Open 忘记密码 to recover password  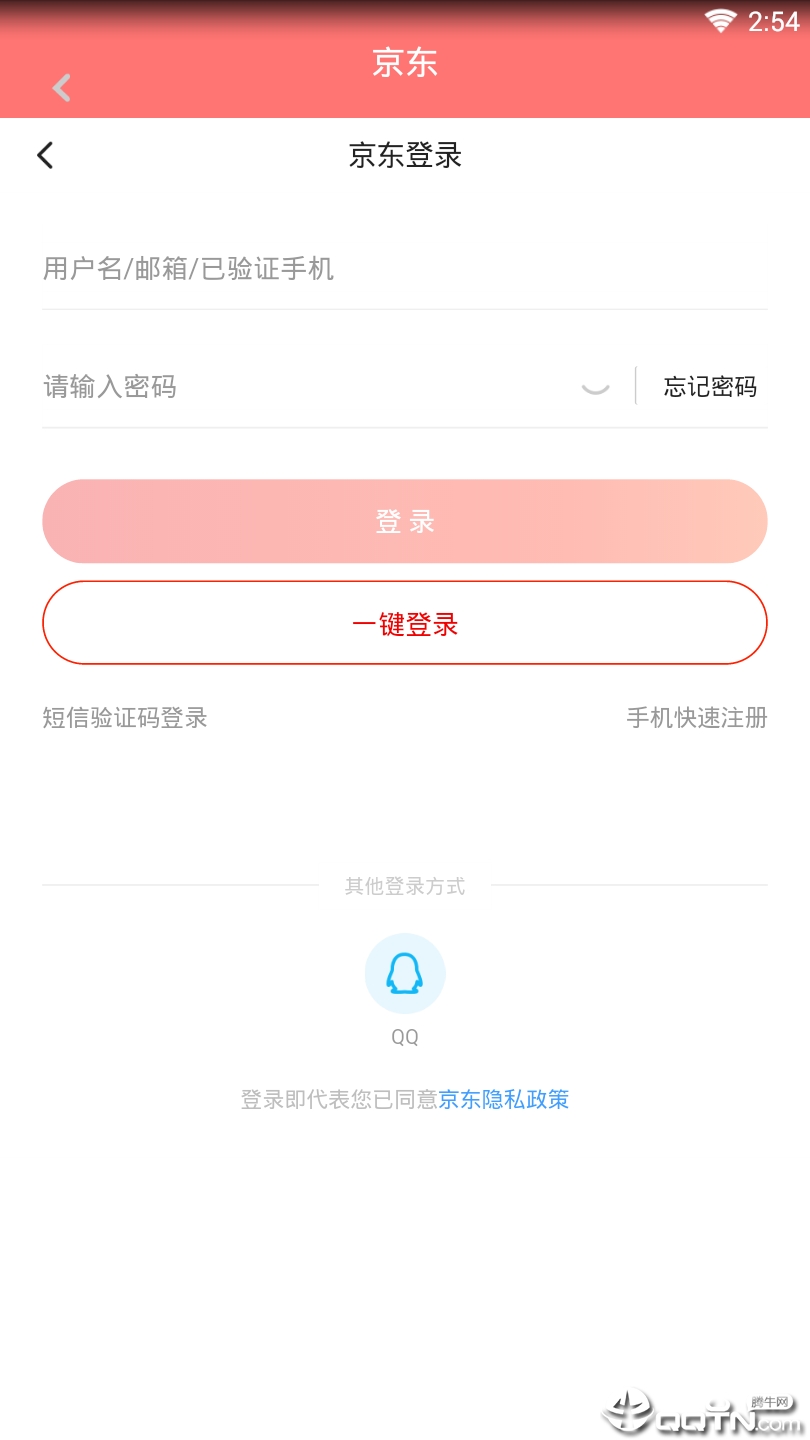709,386
